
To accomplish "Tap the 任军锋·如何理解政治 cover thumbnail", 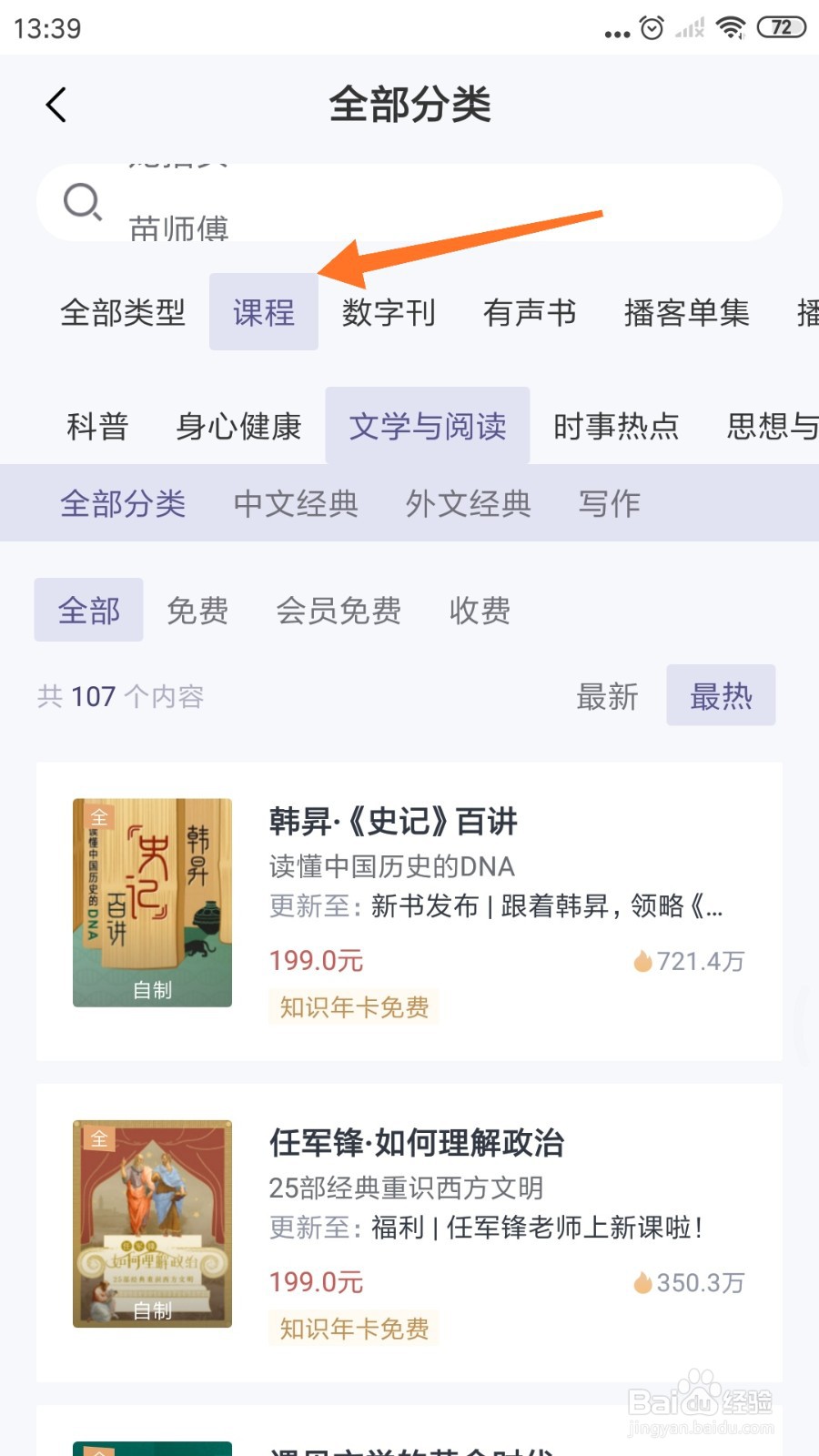I will click(152, 1226).
